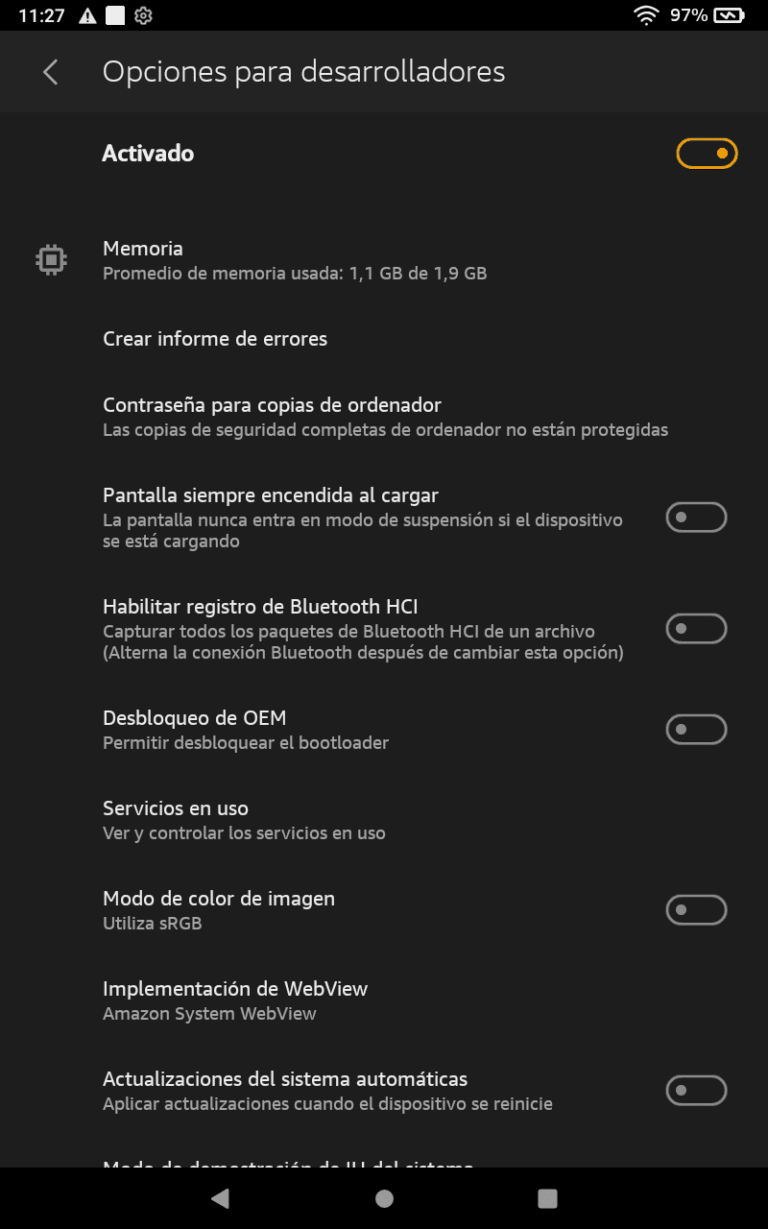The height and width of the screenshot is (1229, 768).
Task: Open the settings gear in the status bar
Action: point(143,15)
